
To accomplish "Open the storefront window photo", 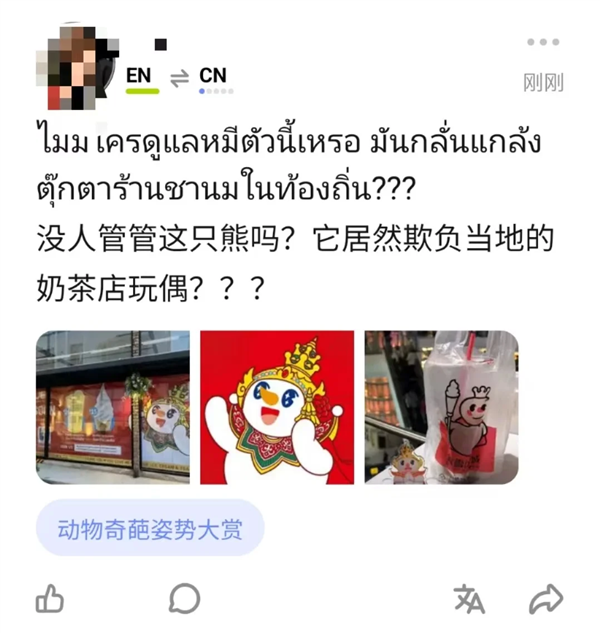I will pyautogui.click(x=113, y=407).
